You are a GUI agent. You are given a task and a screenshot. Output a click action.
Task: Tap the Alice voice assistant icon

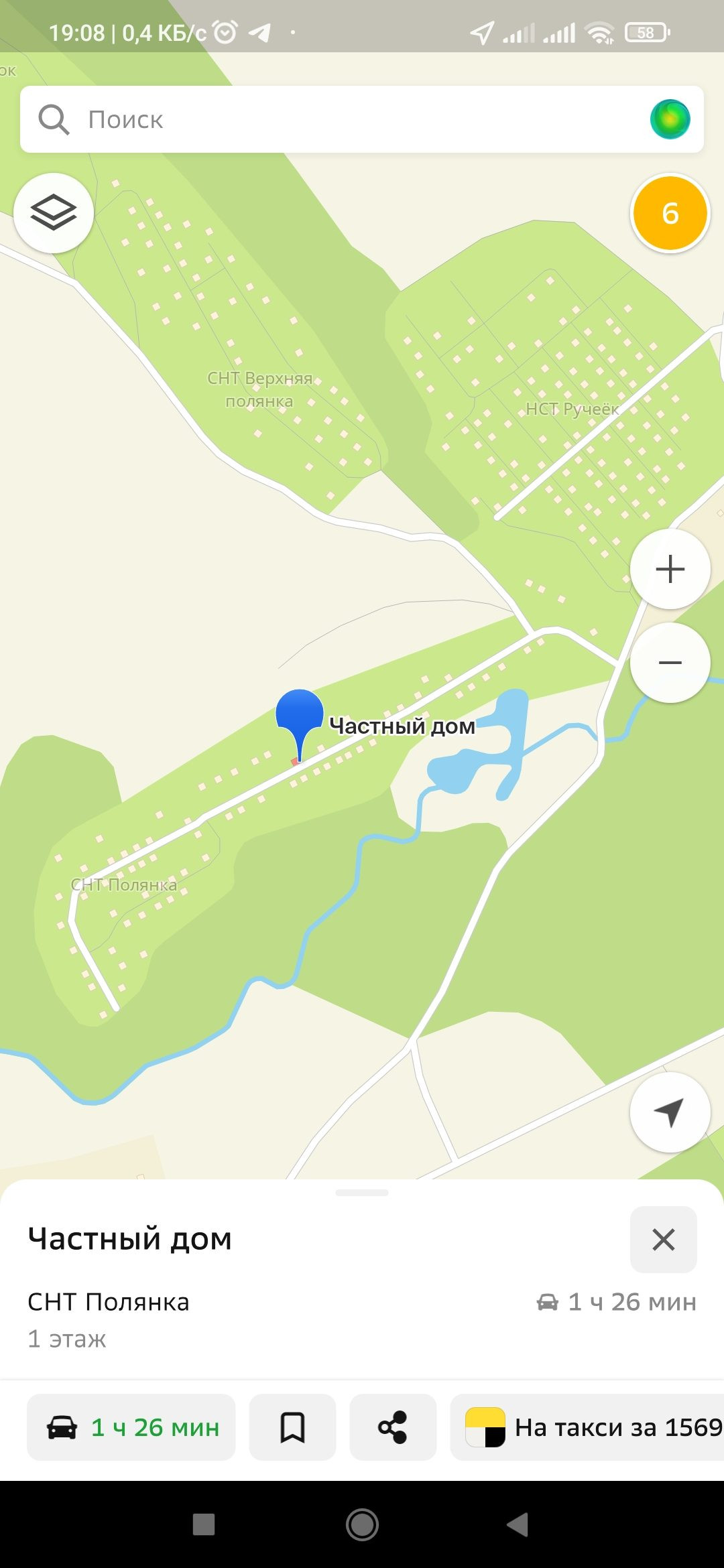pyautogui.click(x=670, y=119)
